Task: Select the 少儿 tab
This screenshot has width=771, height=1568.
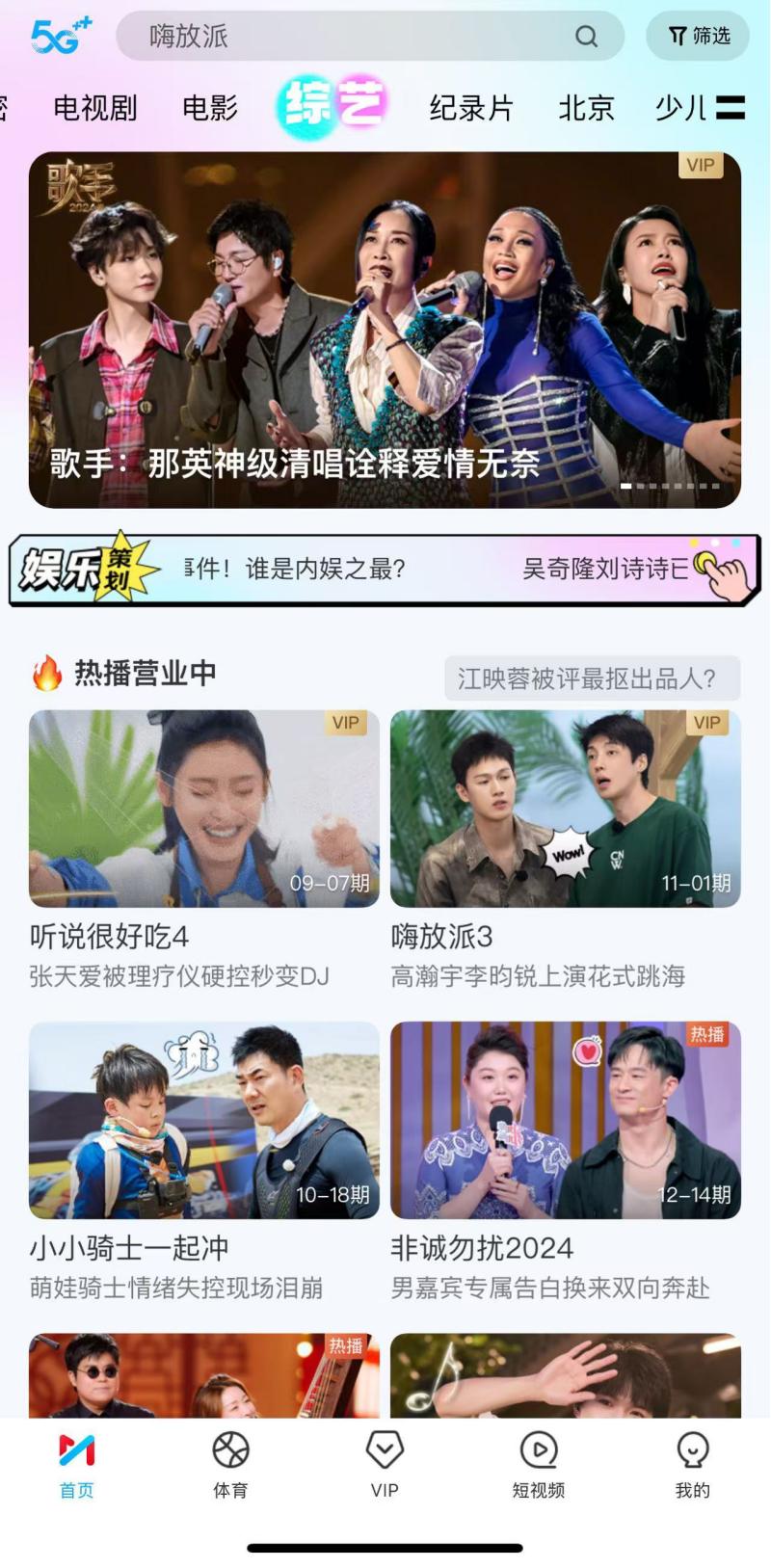Action: (680, 108)
